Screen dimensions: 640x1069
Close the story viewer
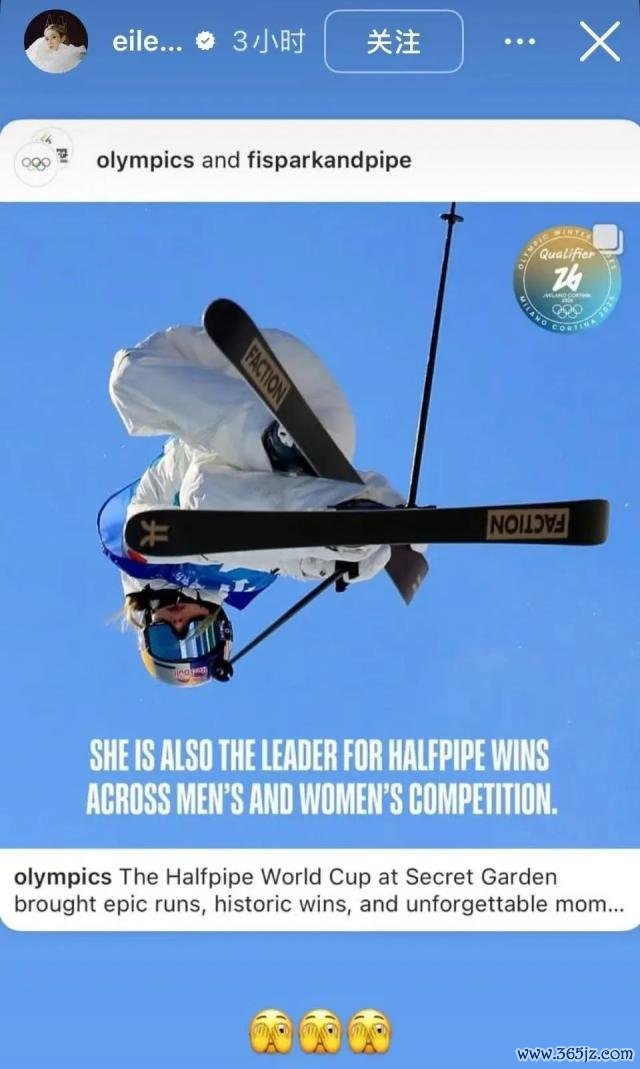(x=600, y=42)
